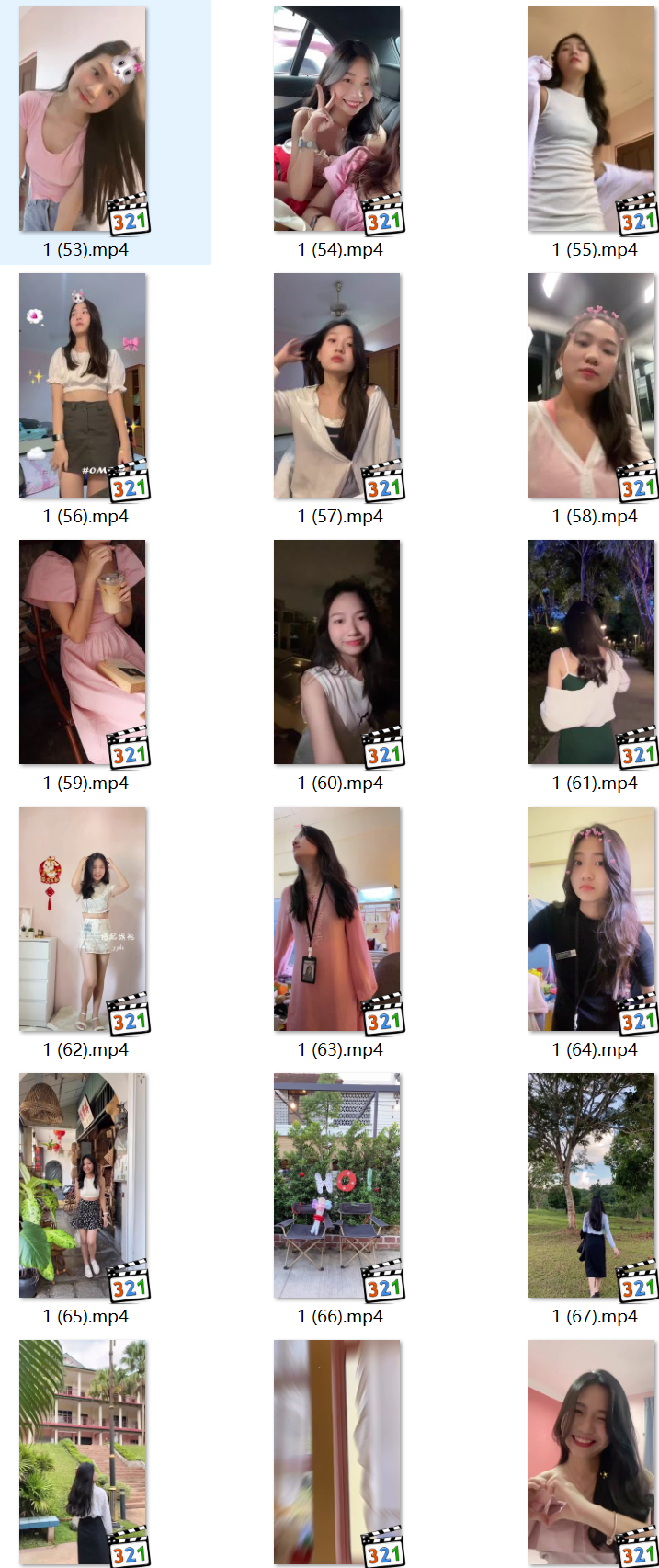Choose the file 1 (58).mp4
The height and width of the screenshot is (1568, 659).
tap(592, 386)
